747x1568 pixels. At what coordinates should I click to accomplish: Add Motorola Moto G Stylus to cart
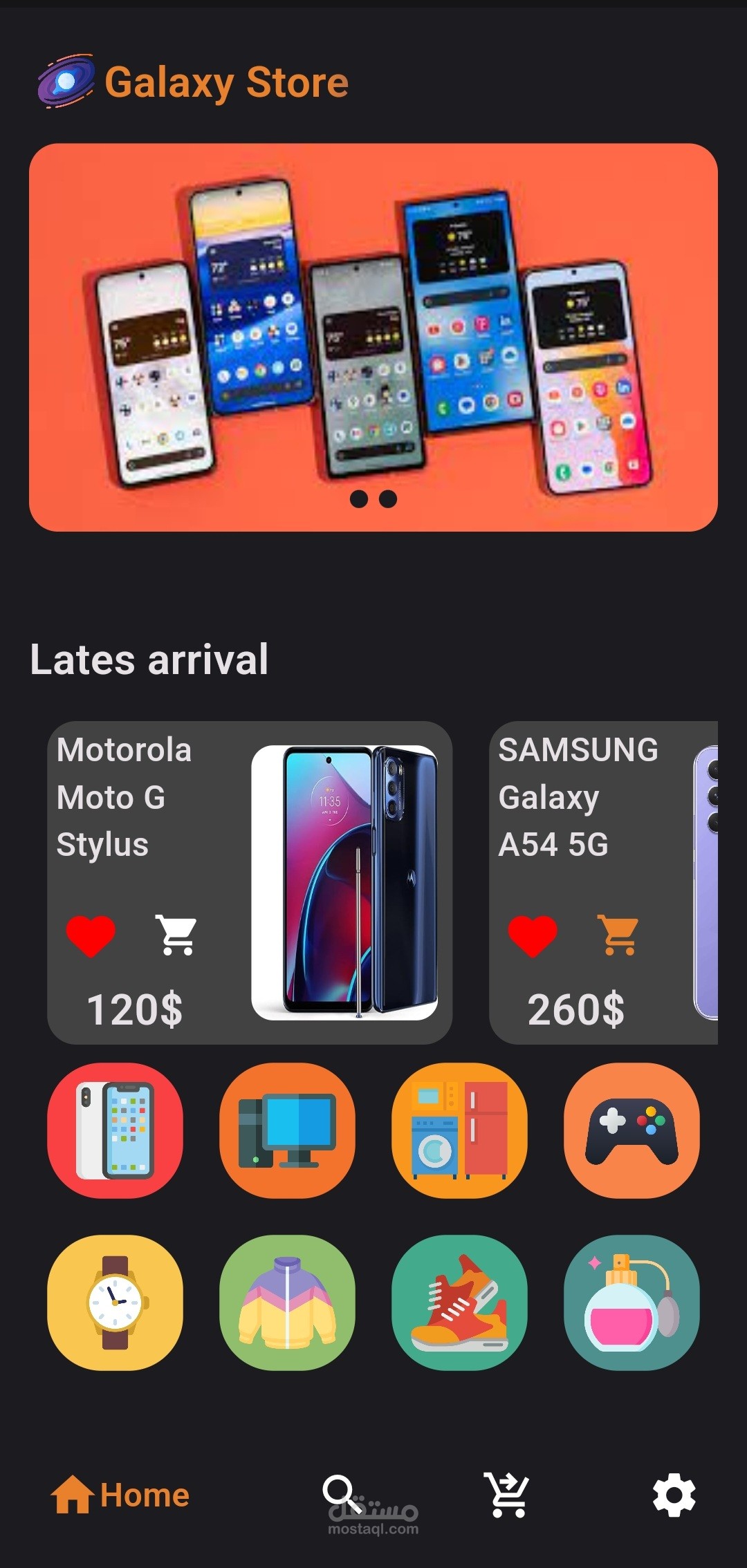tap(177, 935)
